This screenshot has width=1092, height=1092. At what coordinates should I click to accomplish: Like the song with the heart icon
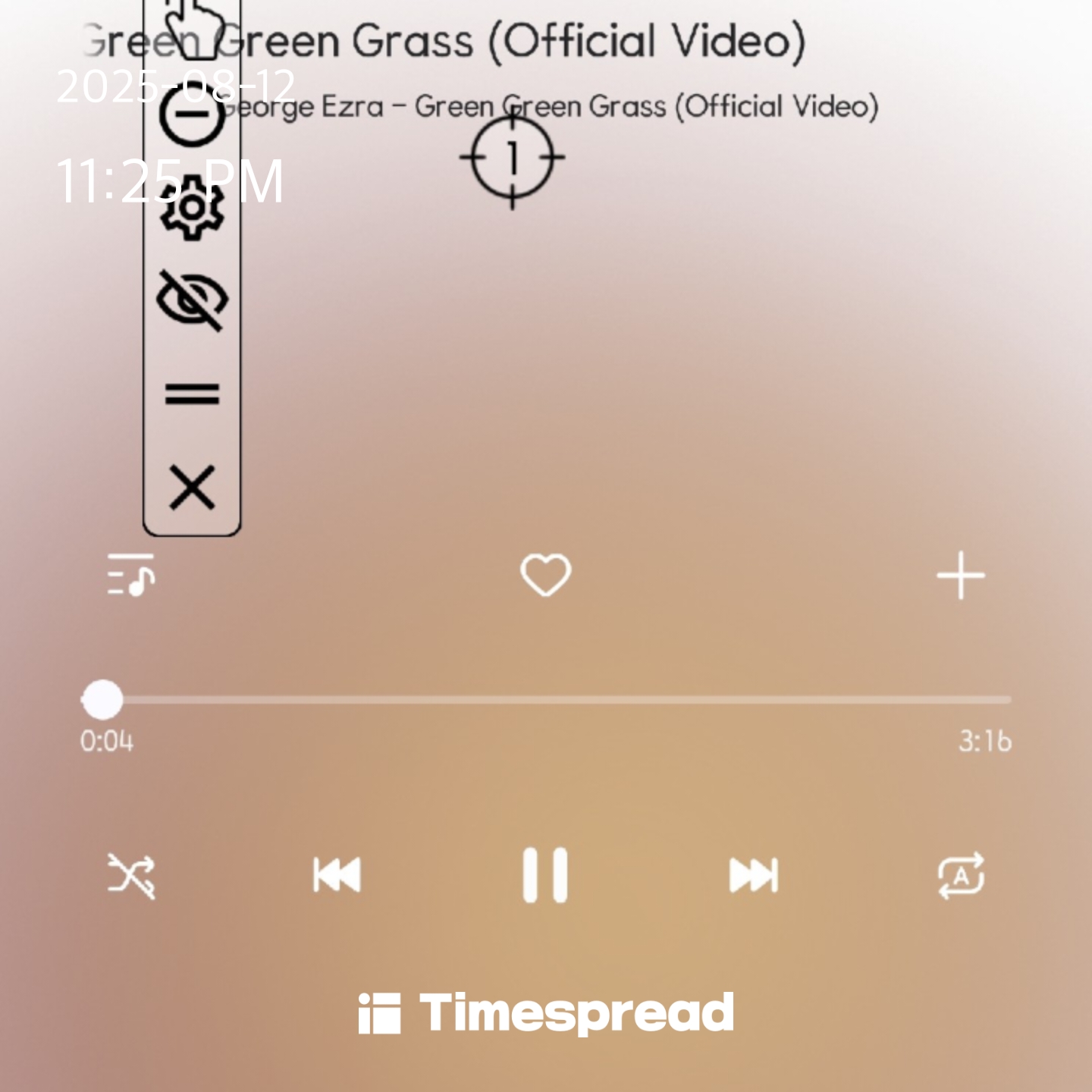point(545,575)
